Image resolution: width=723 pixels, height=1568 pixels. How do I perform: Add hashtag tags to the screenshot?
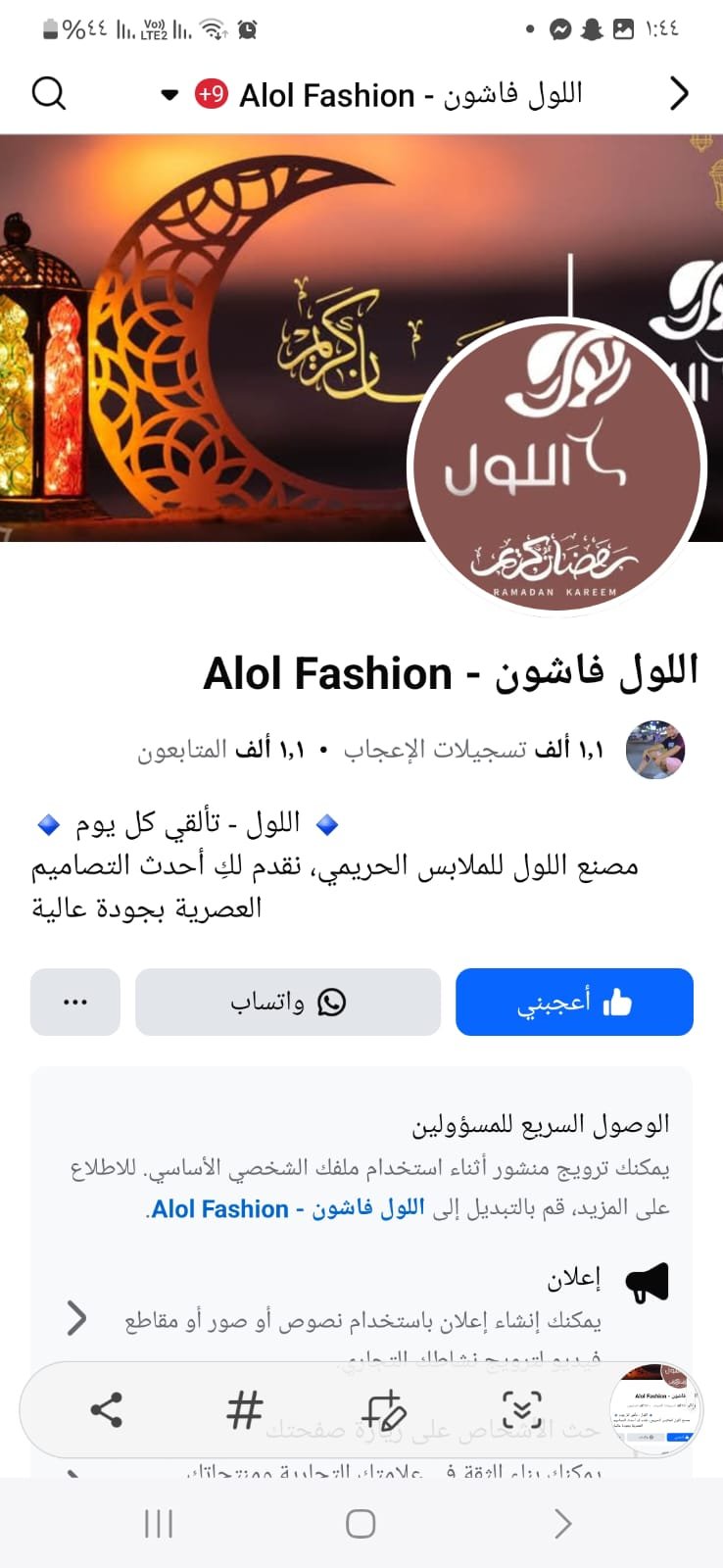tap(244, 1410)
